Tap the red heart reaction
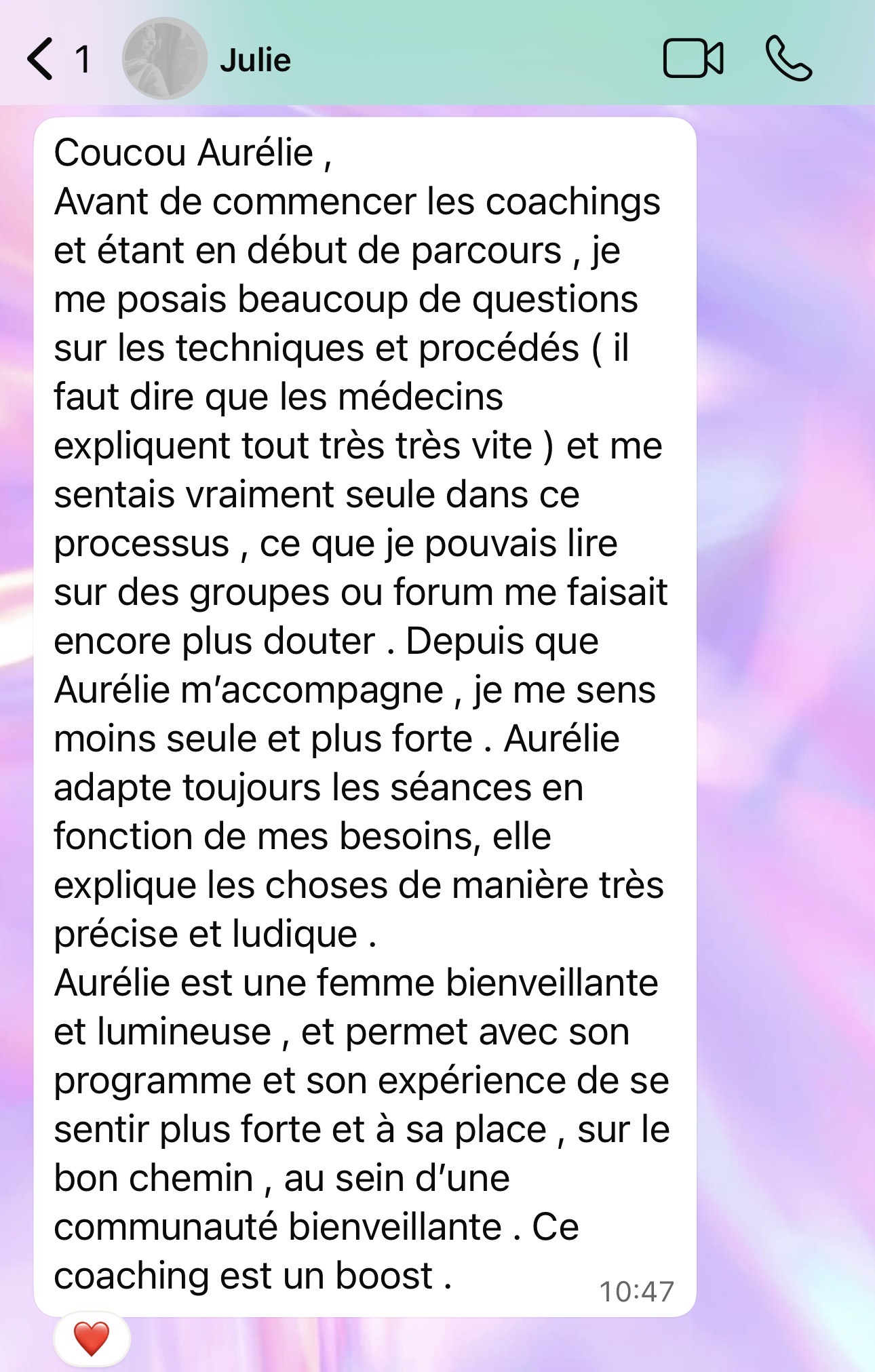This screenshot has height=1372, width=875. (92, 1339)
